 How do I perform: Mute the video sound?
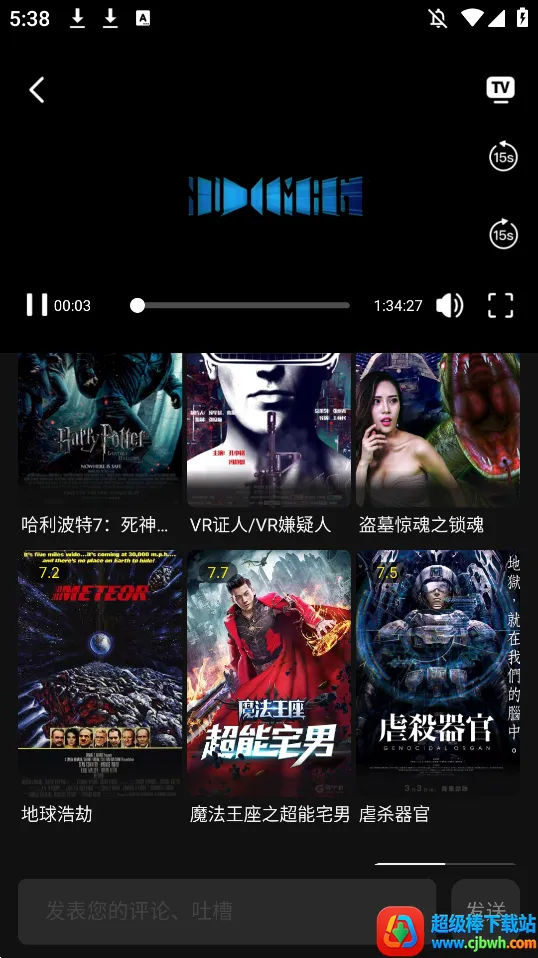(x=449, y=305)
